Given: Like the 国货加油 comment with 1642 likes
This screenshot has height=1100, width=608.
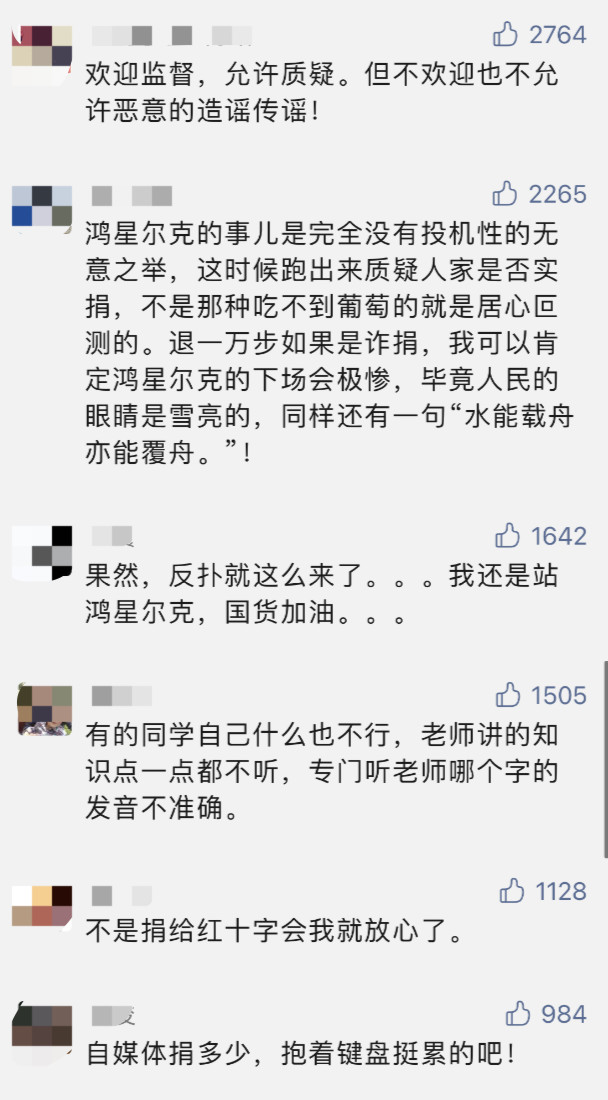Looking at the screenshot, I should (x=508, y=535).
